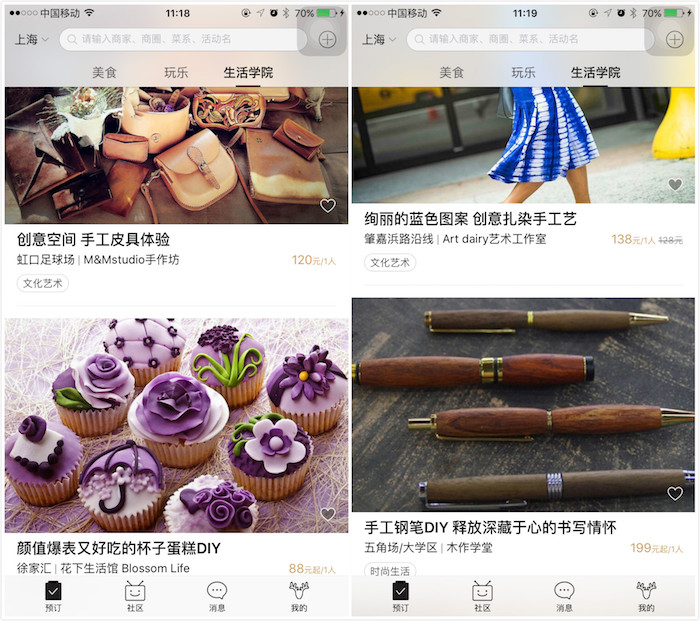Favorite the 手工皮具体验 leather craft listing
The height and width of the screenshot is (621, 700).
point(327,205)
